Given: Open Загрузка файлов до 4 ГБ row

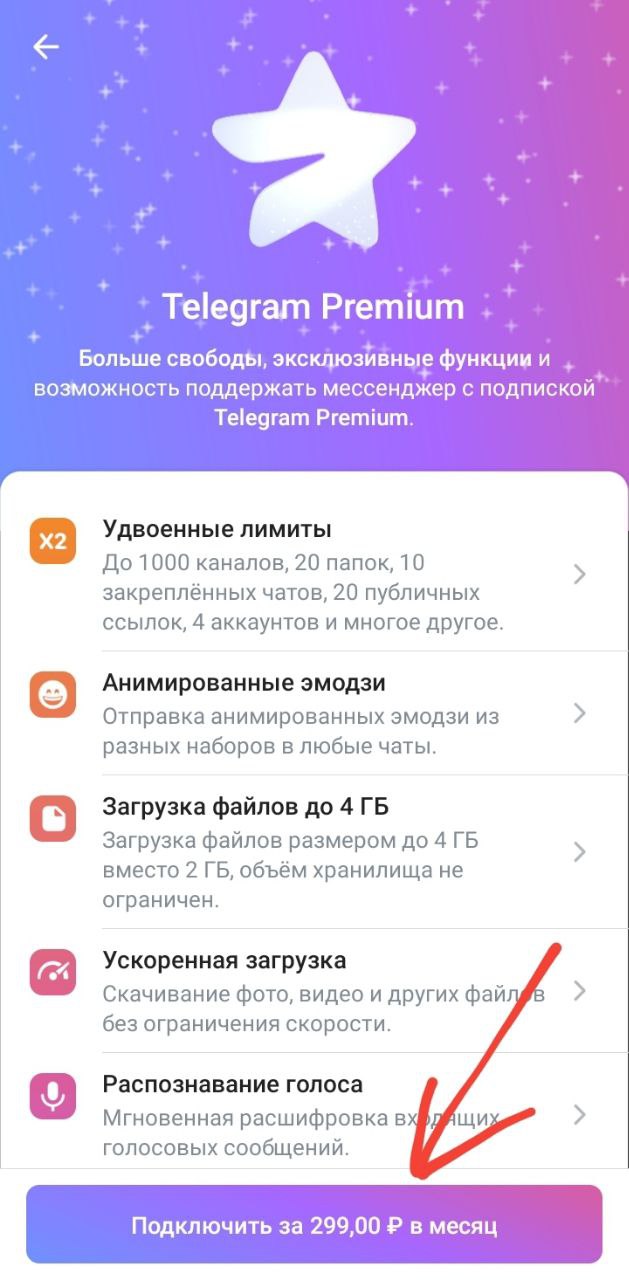Looking at the screenshot, I should [x=314, y=852].
